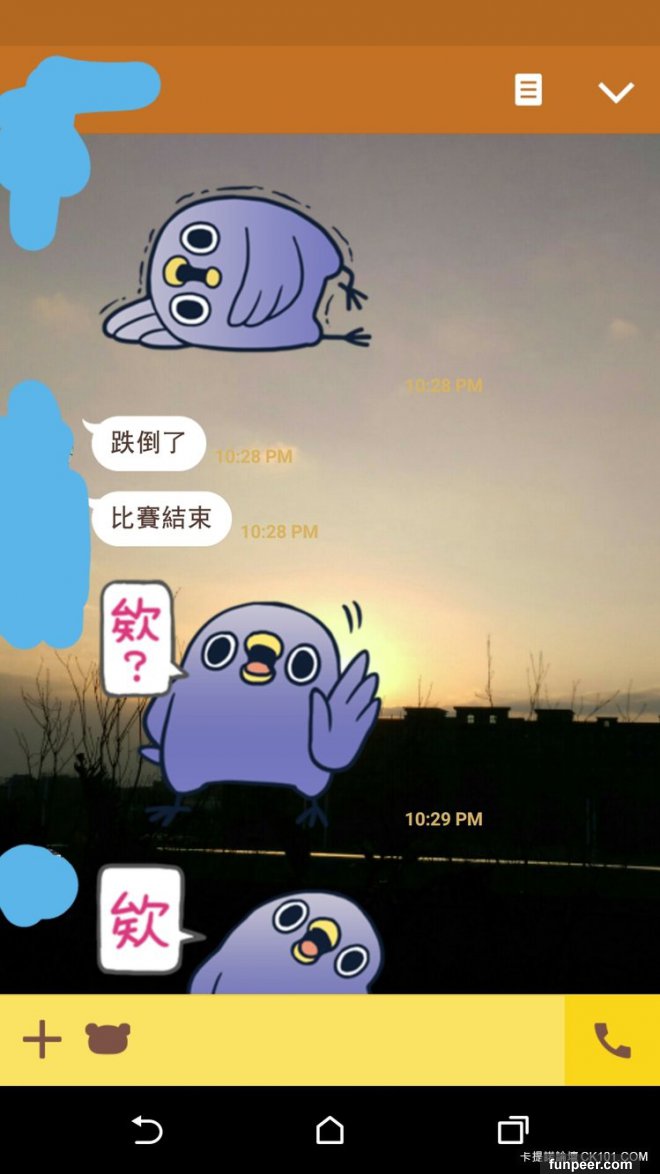Start a voice call with phone button
660x1174 pixels.
click(x=612, y=1040)
